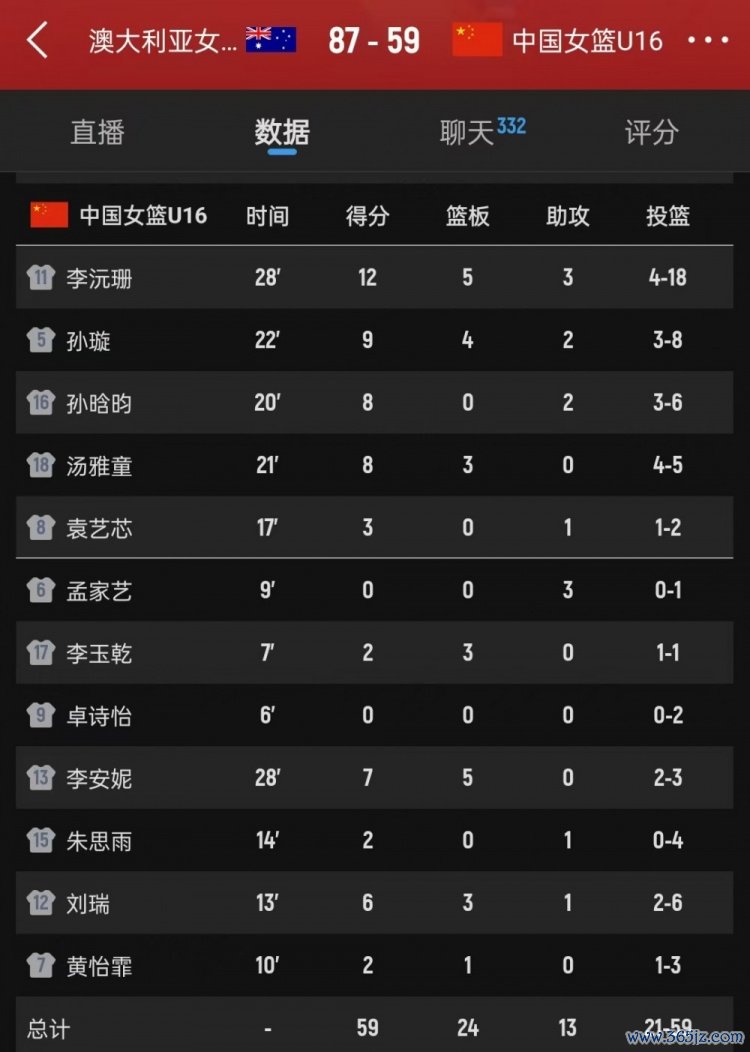Screen dimensions: 750x1052
Task: Open player 李沅珊's stats row
Action: (x=100, y=278)
